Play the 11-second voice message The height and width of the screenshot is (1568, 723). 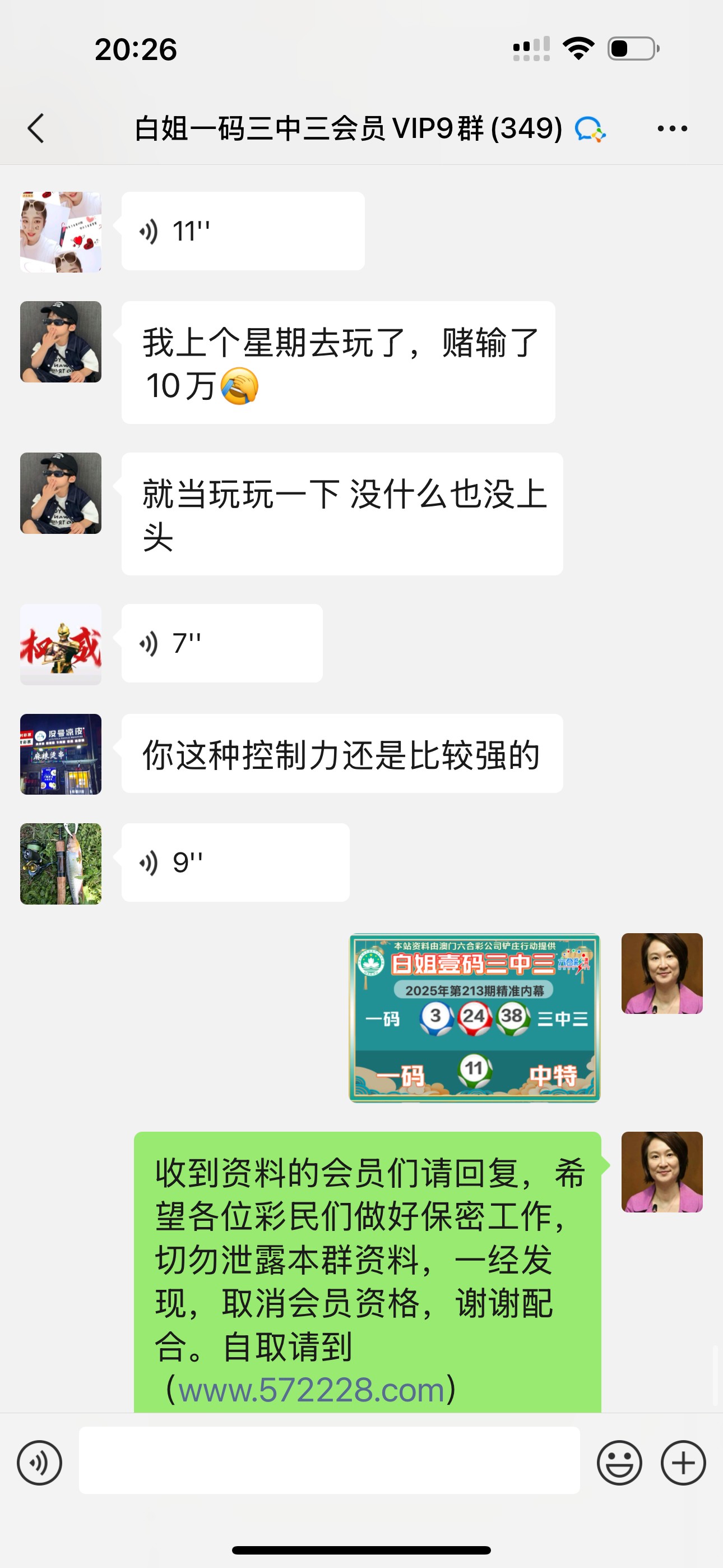click(242, 231)
